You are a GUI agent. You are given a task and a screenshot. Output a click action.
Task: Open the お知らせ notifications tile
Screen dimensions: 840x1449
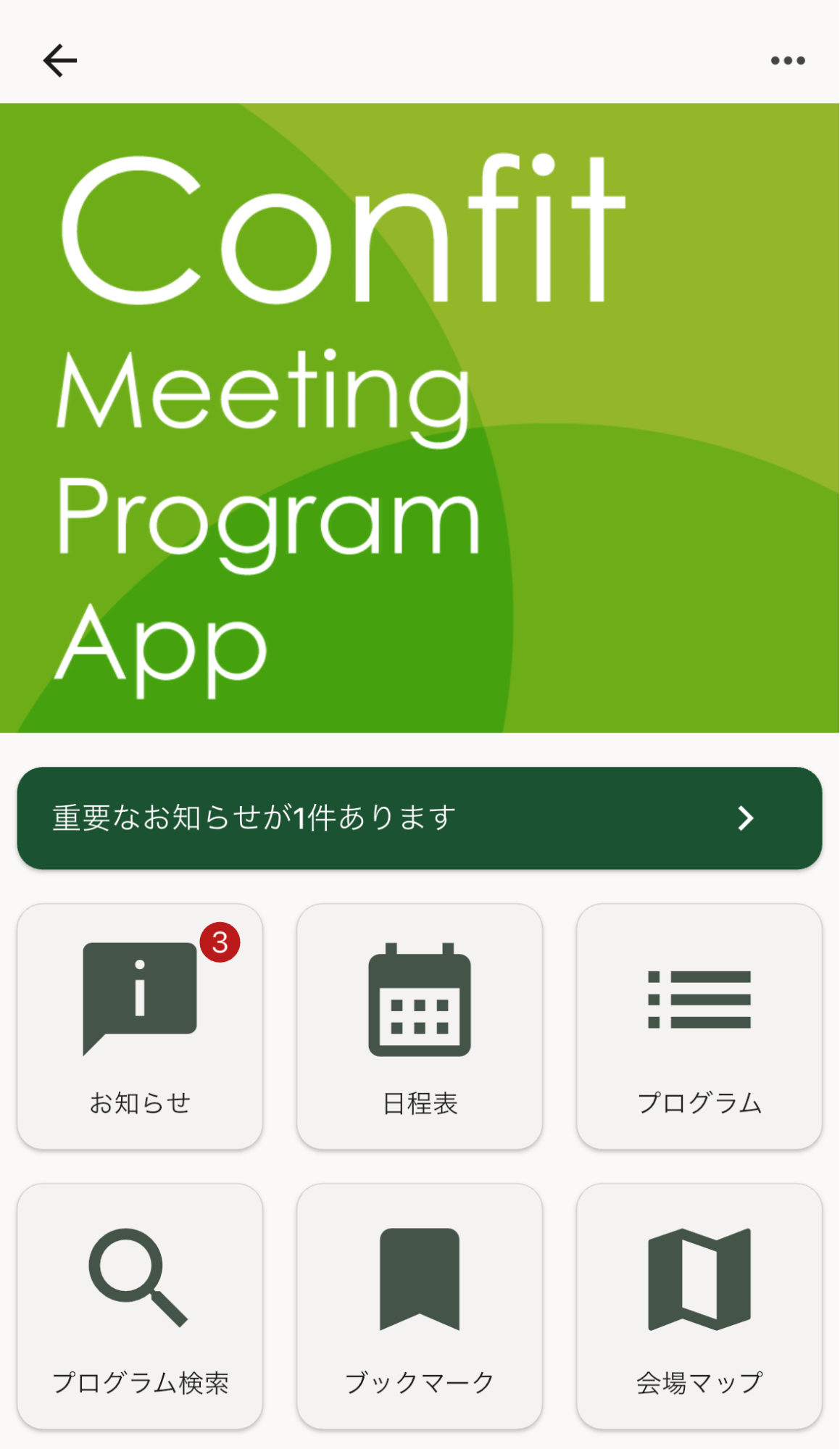(140, 1026)
